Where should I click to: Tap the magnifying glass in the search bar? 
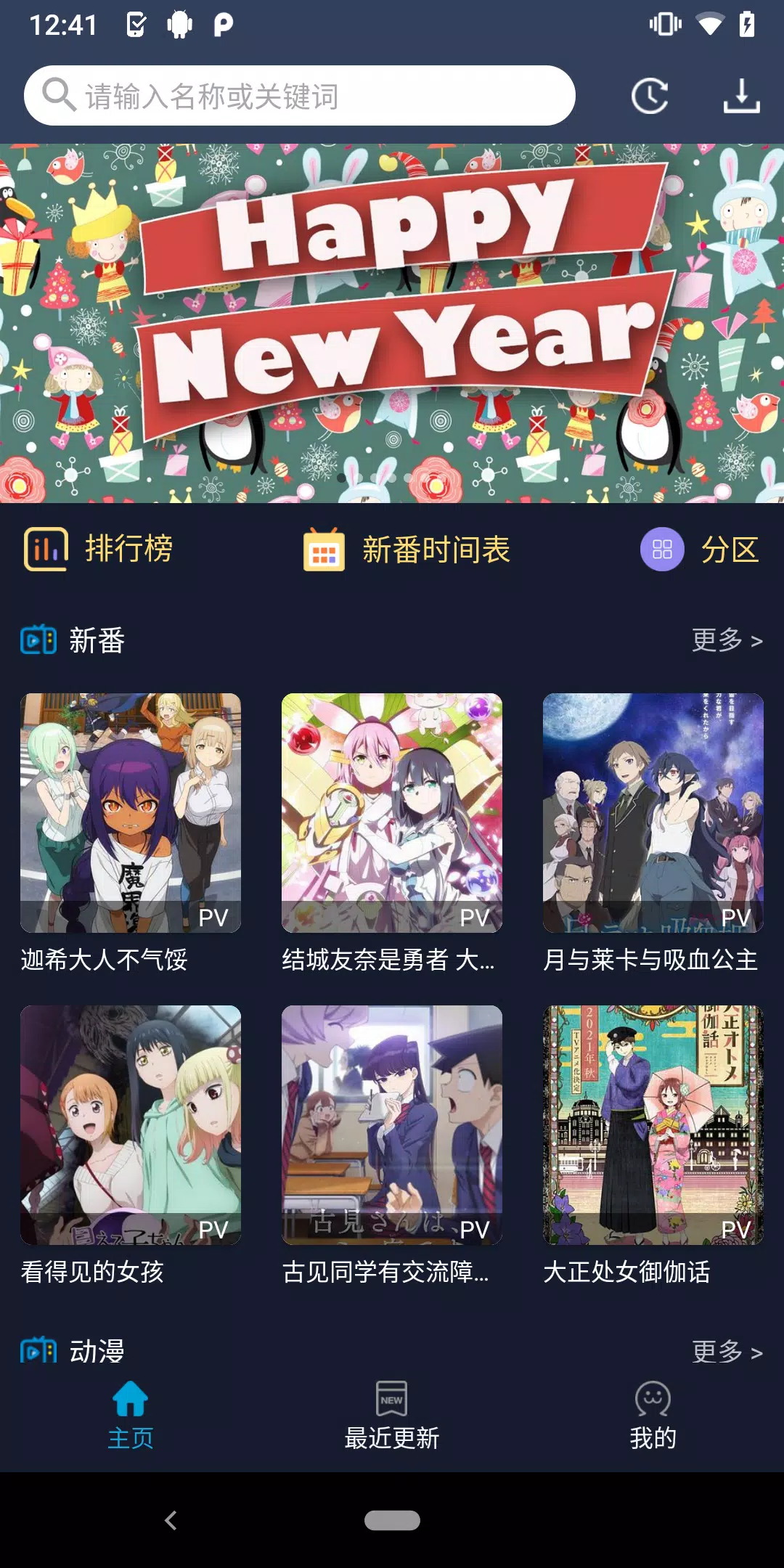pos(57,94)
